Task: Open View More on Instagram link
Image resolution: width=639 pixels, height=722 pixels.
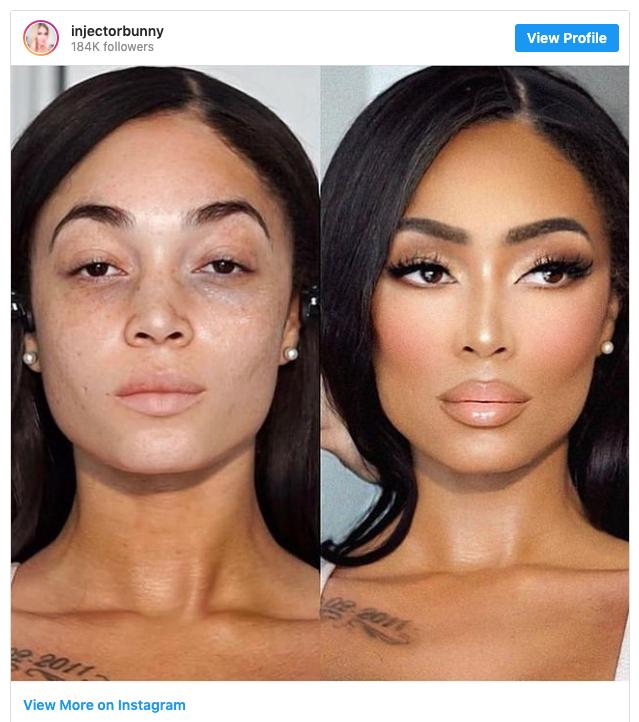Action: (x=104, y=705)
